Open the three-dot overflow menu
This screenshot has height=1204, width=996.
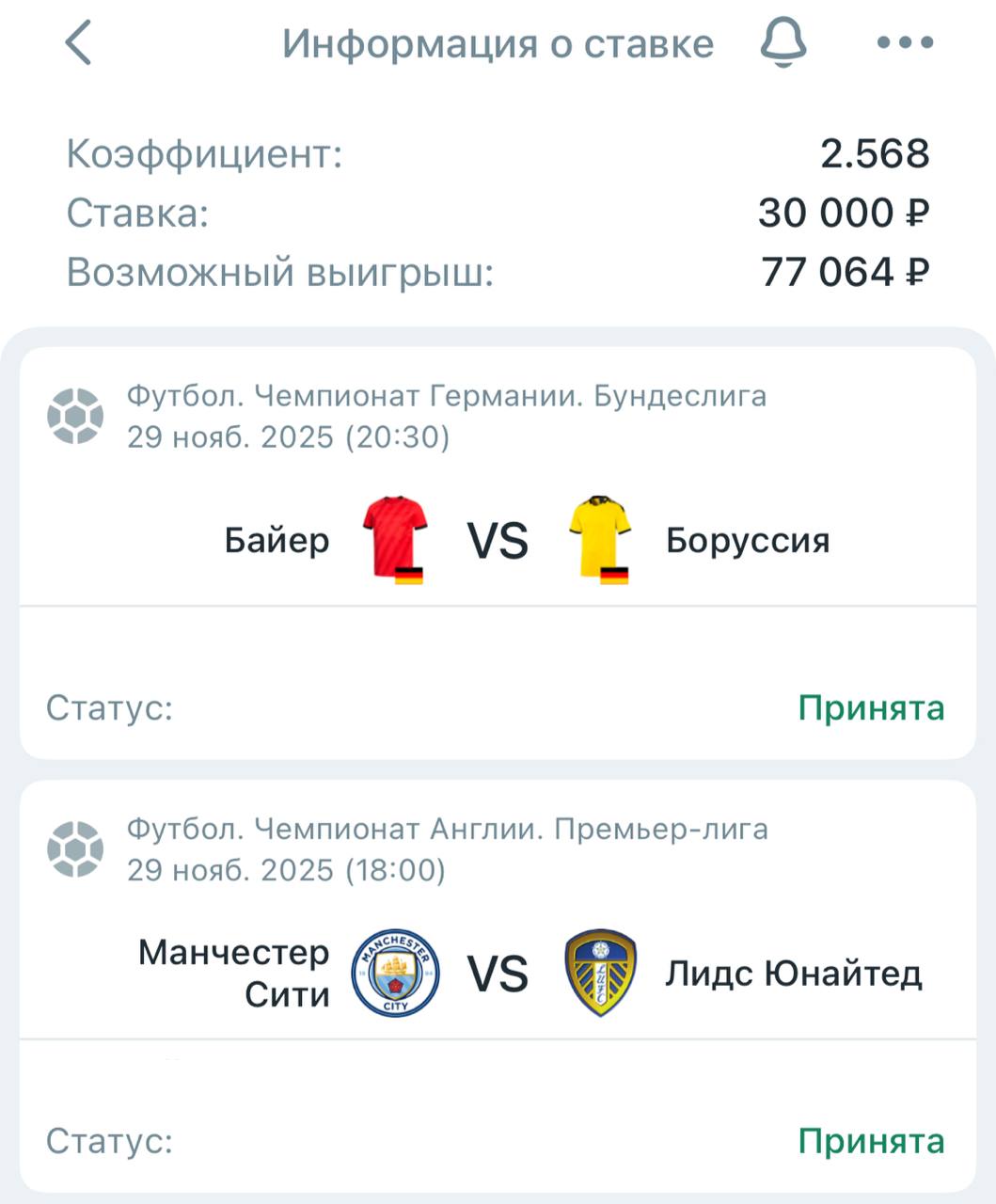[904, 43]
